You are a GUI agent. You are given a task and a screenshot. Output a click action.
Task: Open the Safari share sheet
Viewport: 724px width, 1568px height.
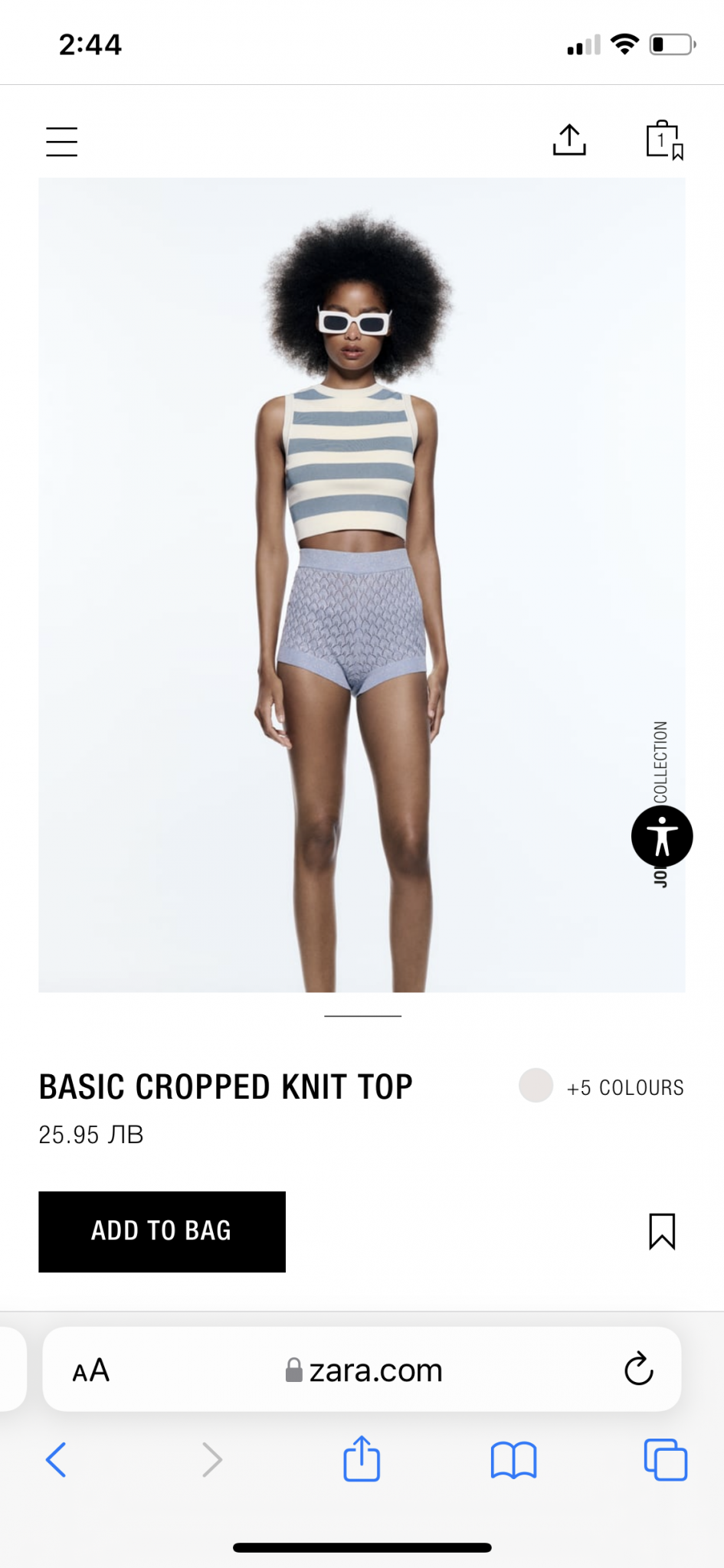click(x=362, y=1459)
